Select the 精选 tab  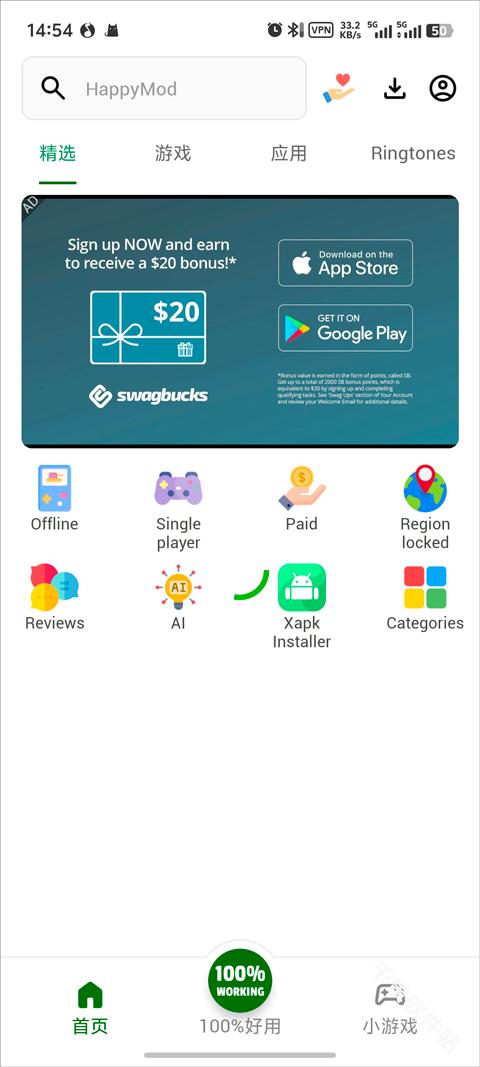click(x=58, y=153)
